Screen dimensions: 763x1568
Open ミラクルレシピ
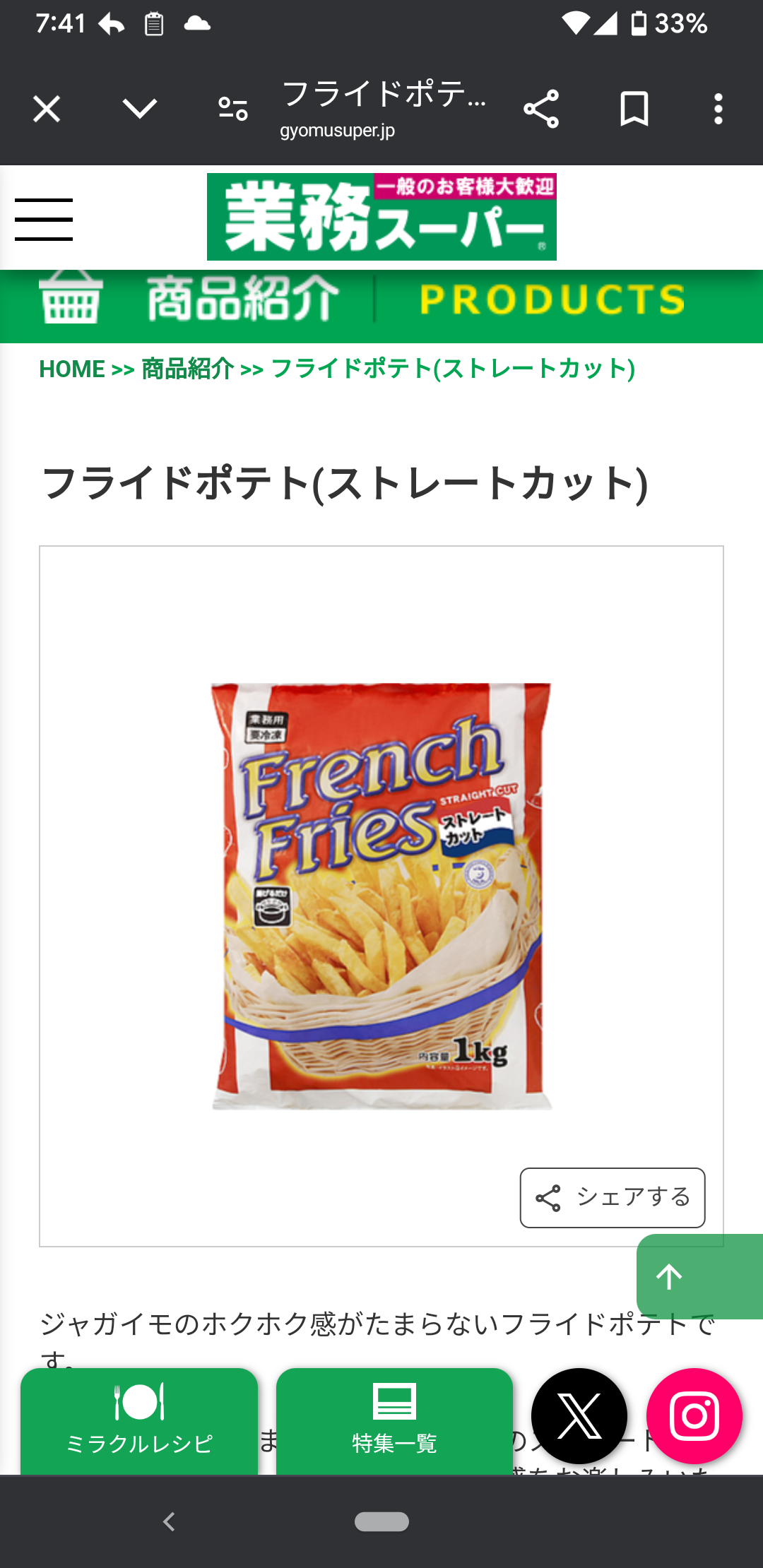pyautogui.click(x=139, y=1421)
